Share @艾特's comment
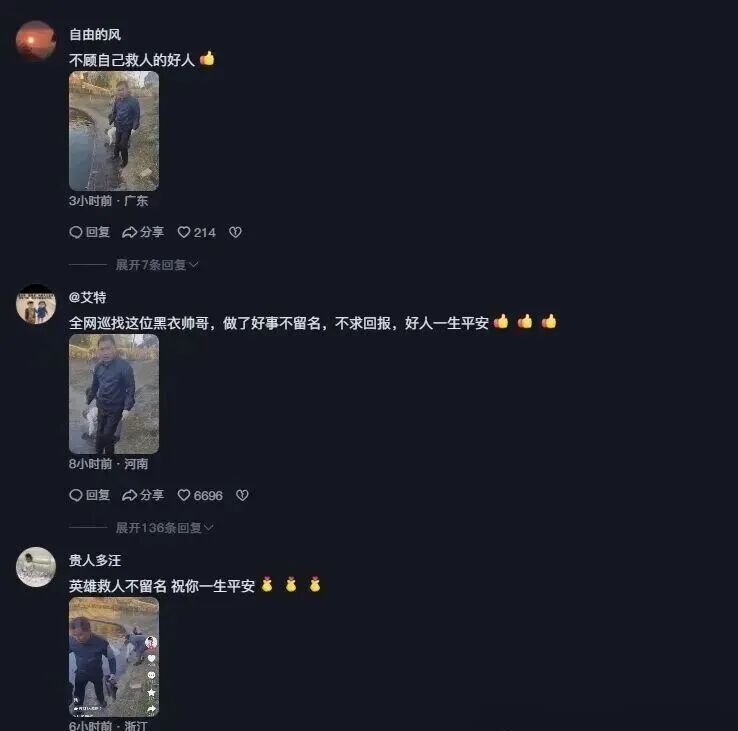The height and width of the screenshot is (731, 738). [143, 495]
